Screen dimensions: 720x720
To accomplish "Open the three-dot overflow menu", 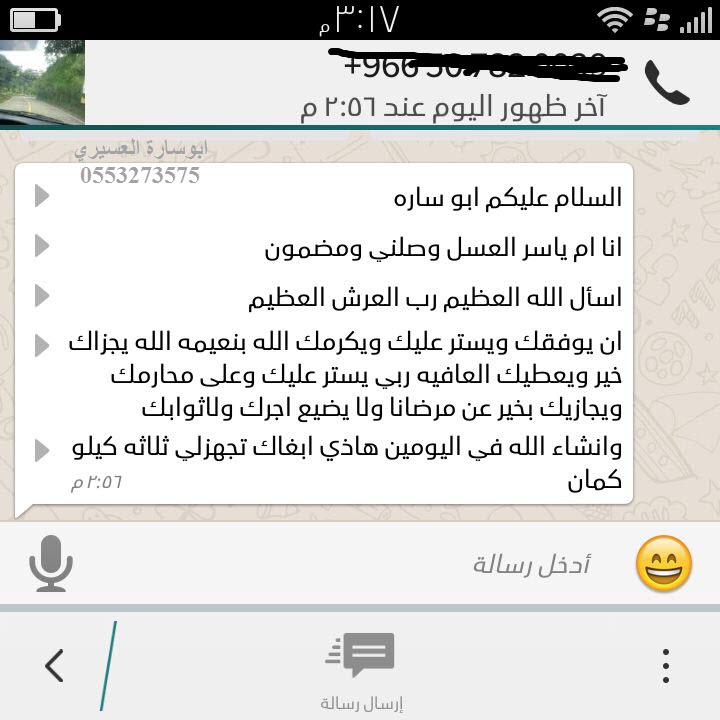I will point(666,665).
